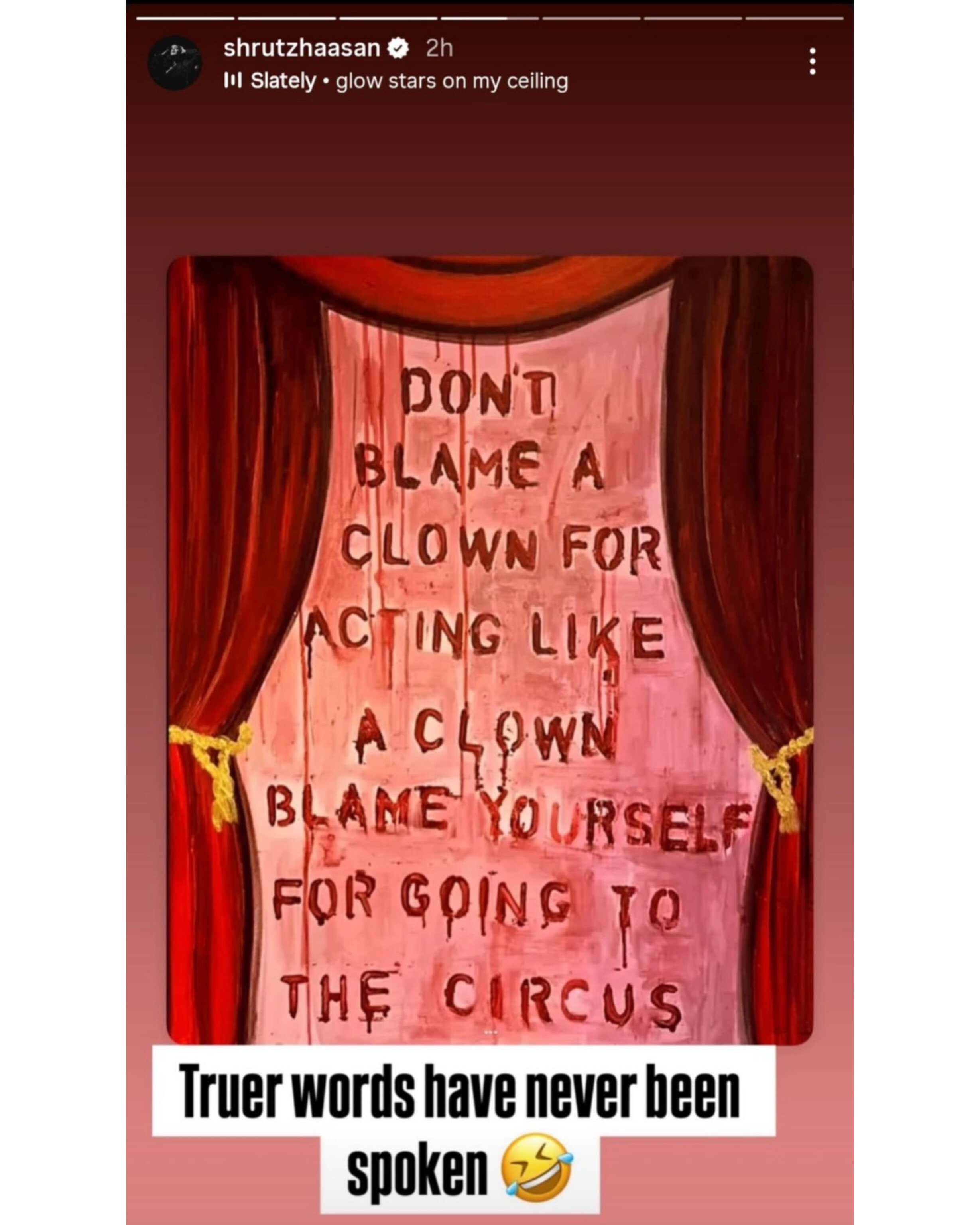Open shrutzhaasan's profile picture
Image resolution: width=980 pixels, height=1225 pixels.
[175, 63]
